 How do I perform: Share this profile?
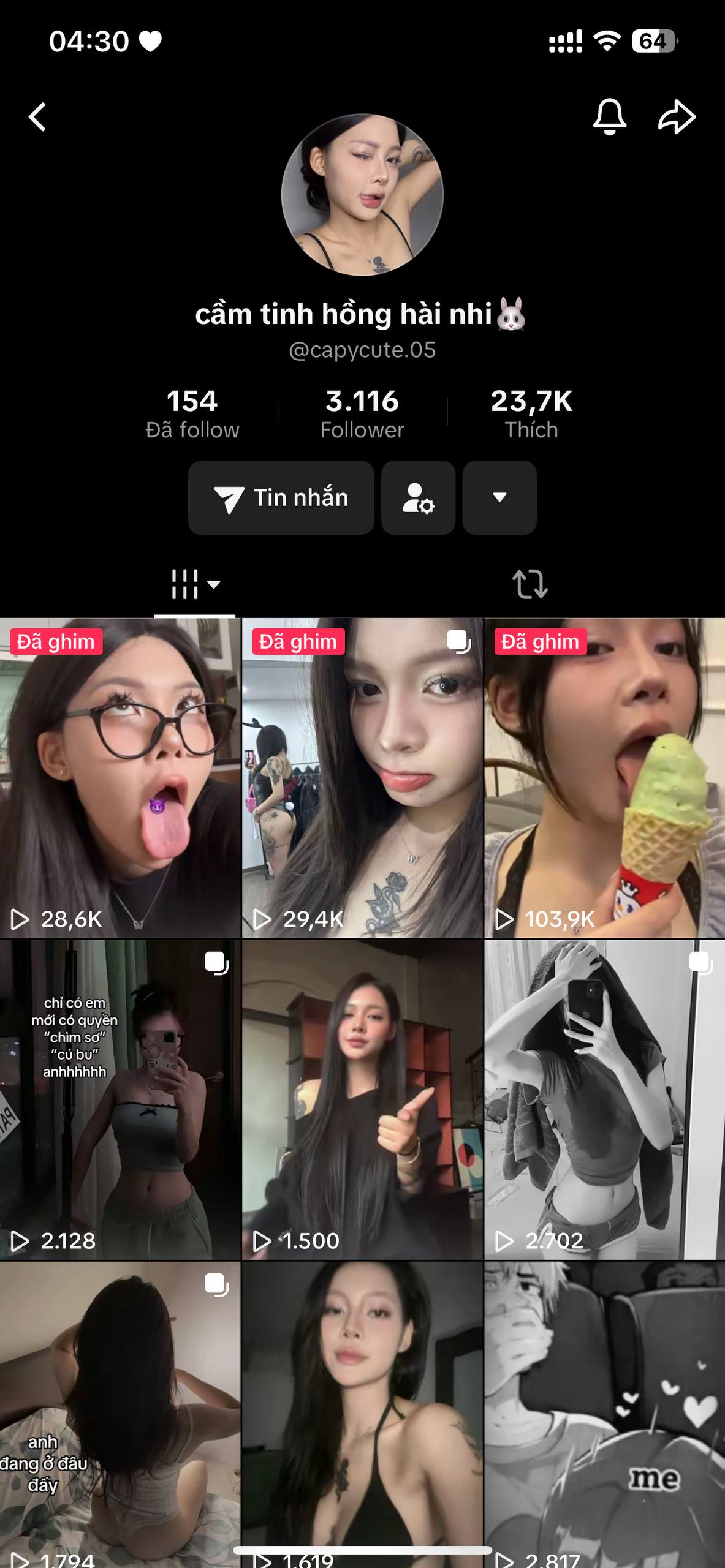click(677, 116)
